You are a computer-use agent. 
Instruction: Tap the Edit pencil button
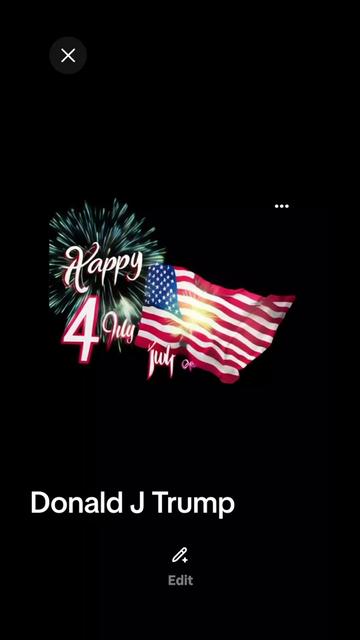coord(180,566)
